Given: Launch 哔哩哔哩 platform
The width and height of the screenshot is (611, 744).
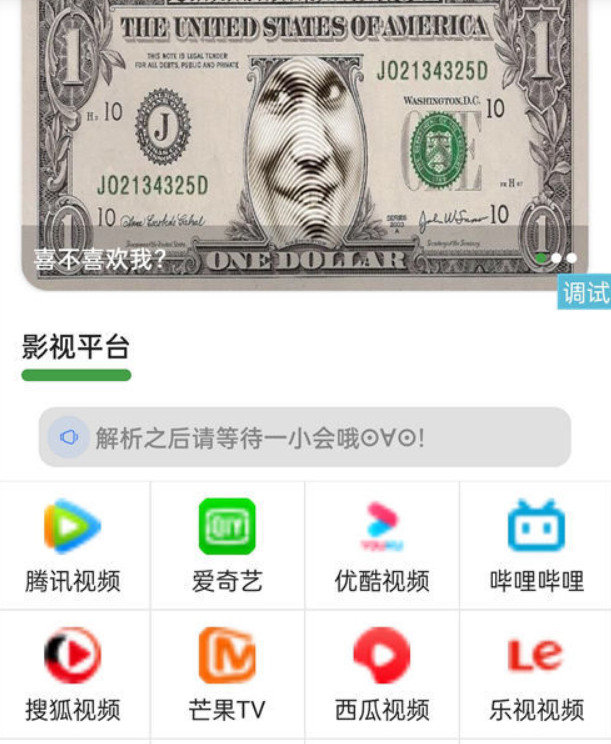Looking at the screenshot, I should point(536,545).
